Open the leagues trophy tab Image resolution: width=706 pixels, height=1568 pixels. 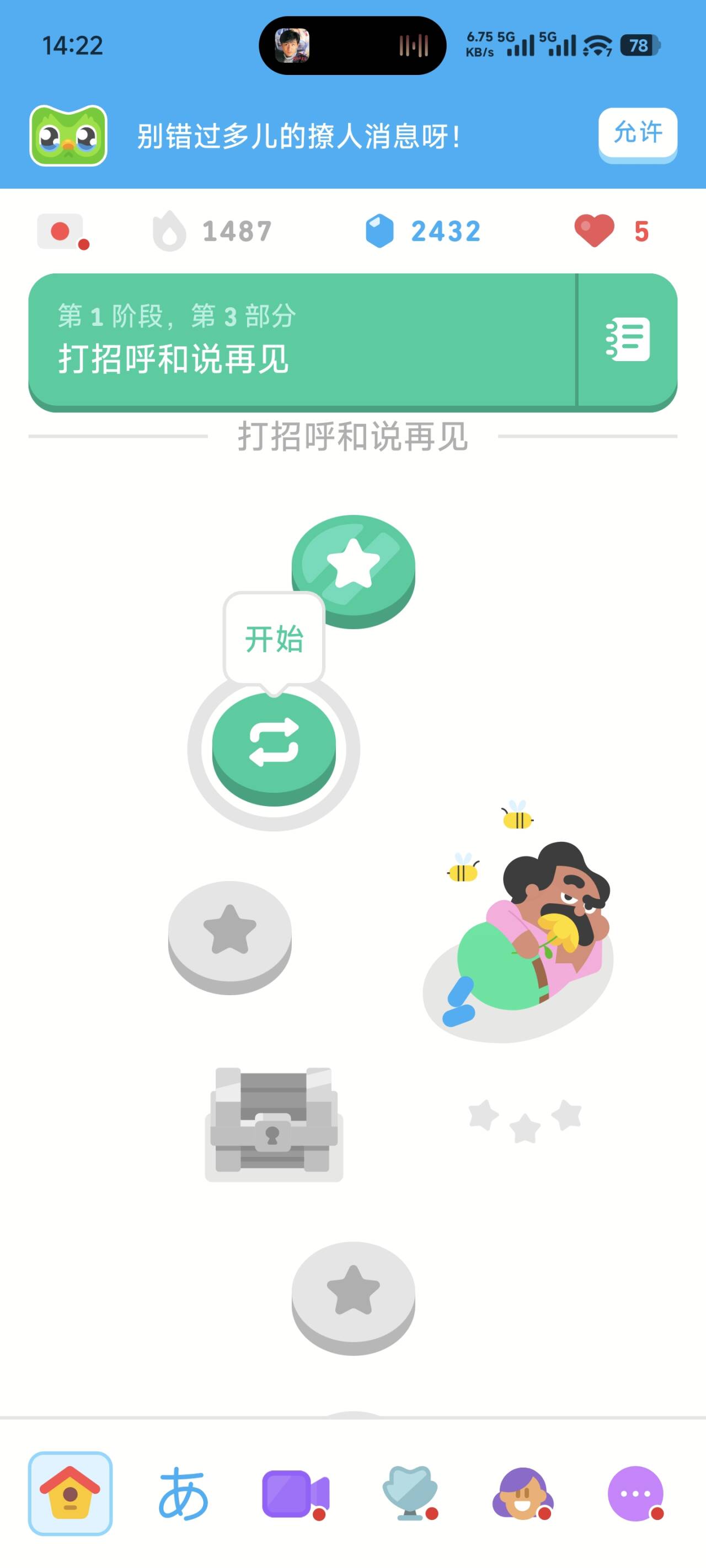[409, 1493]
